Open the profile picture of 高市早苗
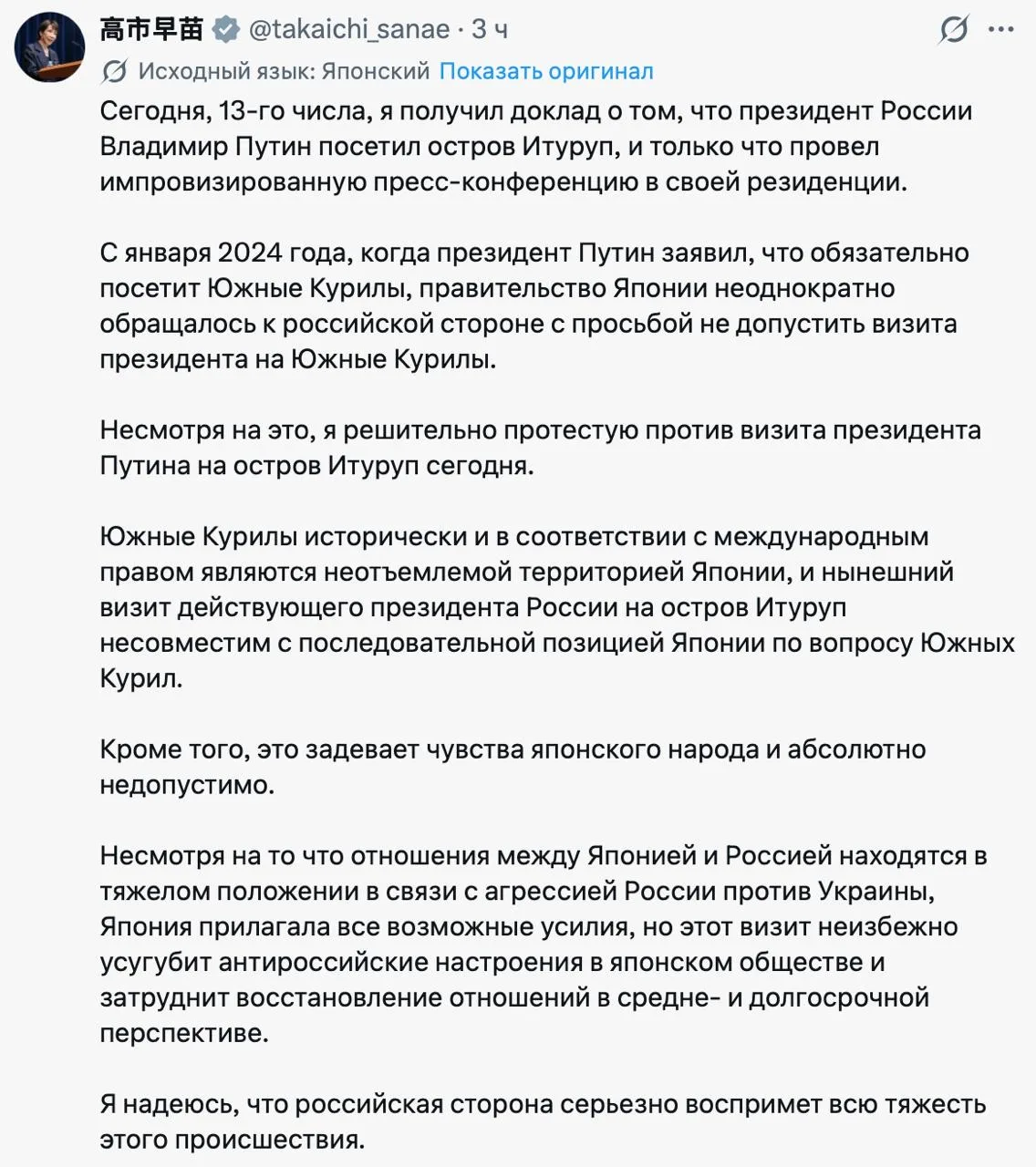1036x1167 pixels. (x=49, y=47)
